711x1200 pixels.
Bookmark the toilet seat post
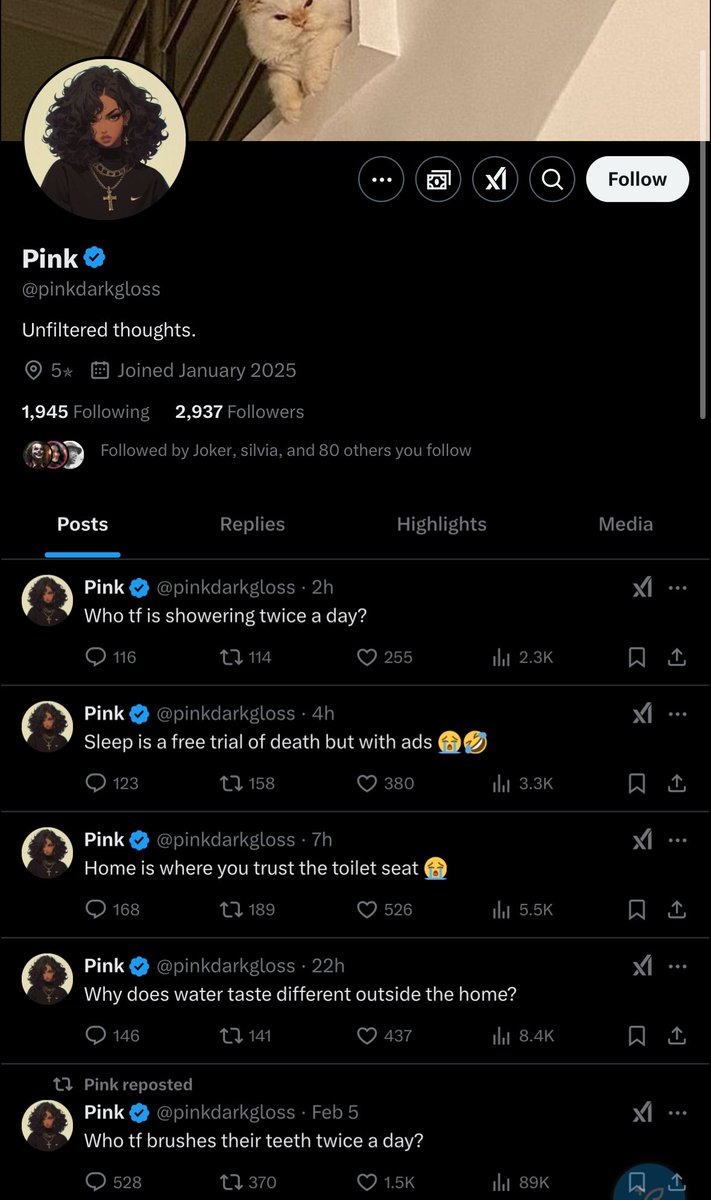click(x=636, y=909)
